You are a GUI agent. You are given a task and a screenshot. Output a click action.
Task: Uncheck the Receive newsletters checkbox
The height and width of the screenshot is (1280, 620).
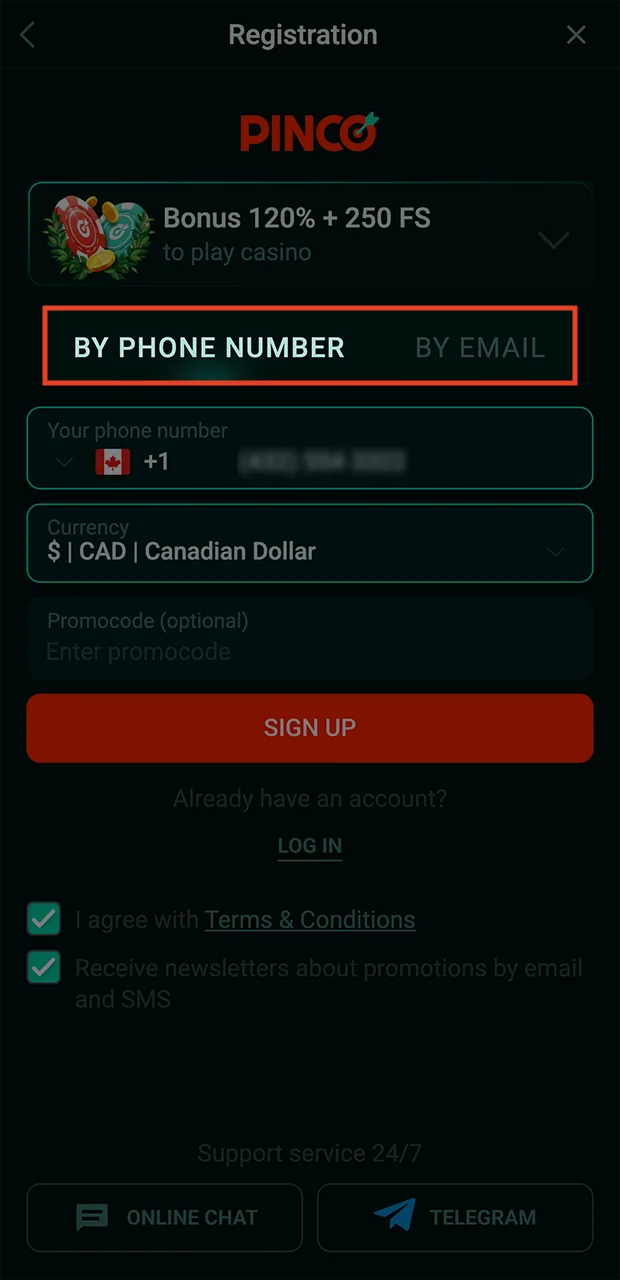click(x=44, y=968)
